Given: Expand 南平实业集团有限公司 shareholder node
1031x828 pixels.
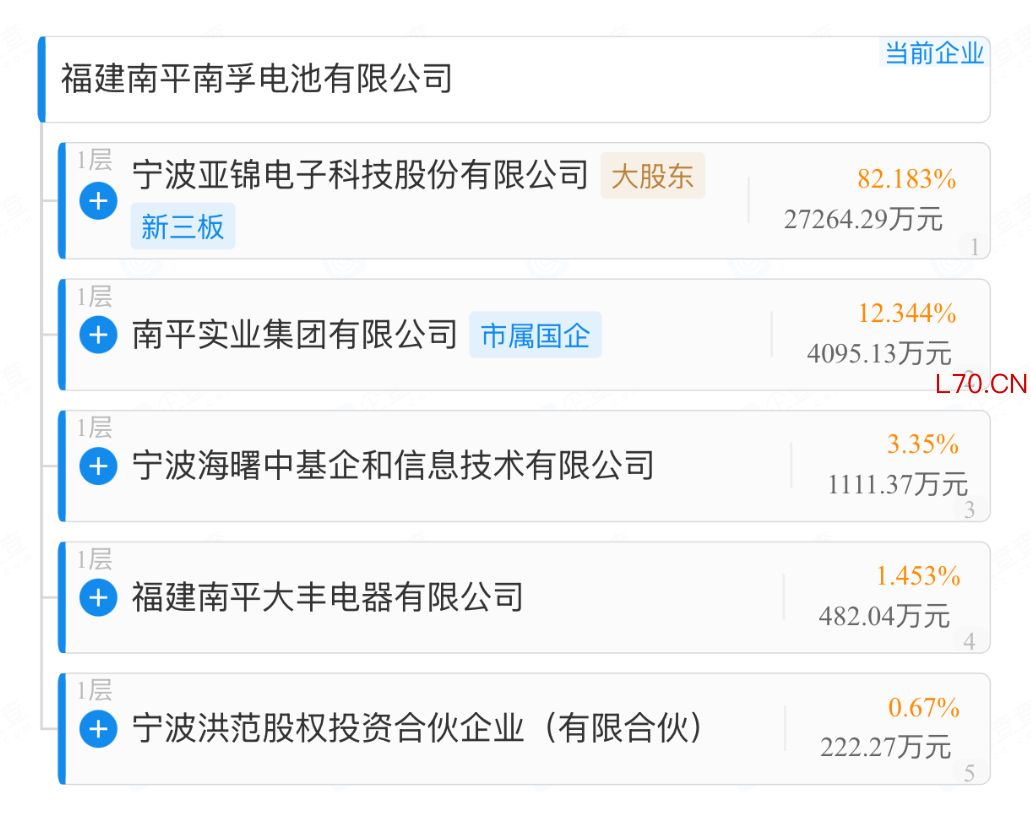Looking at the screenshot, I should pos(98,334).
